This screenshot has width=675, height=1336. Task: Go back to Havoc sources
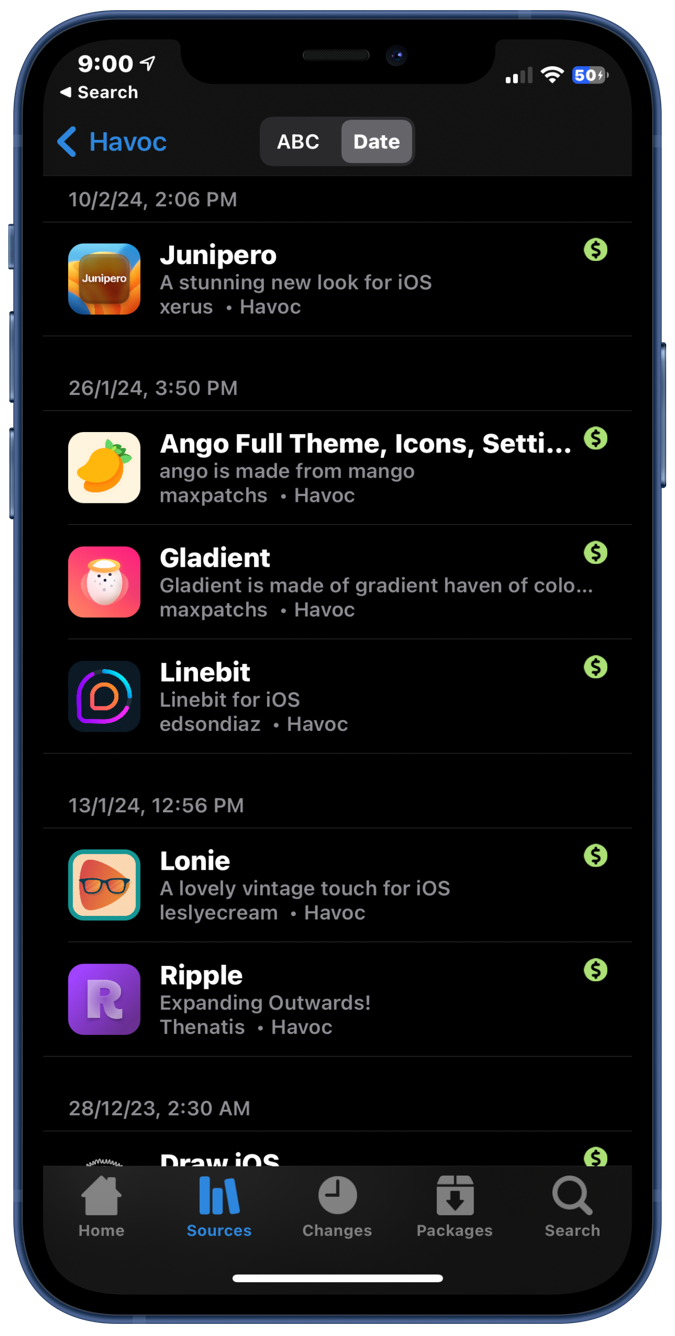(112, 142)
